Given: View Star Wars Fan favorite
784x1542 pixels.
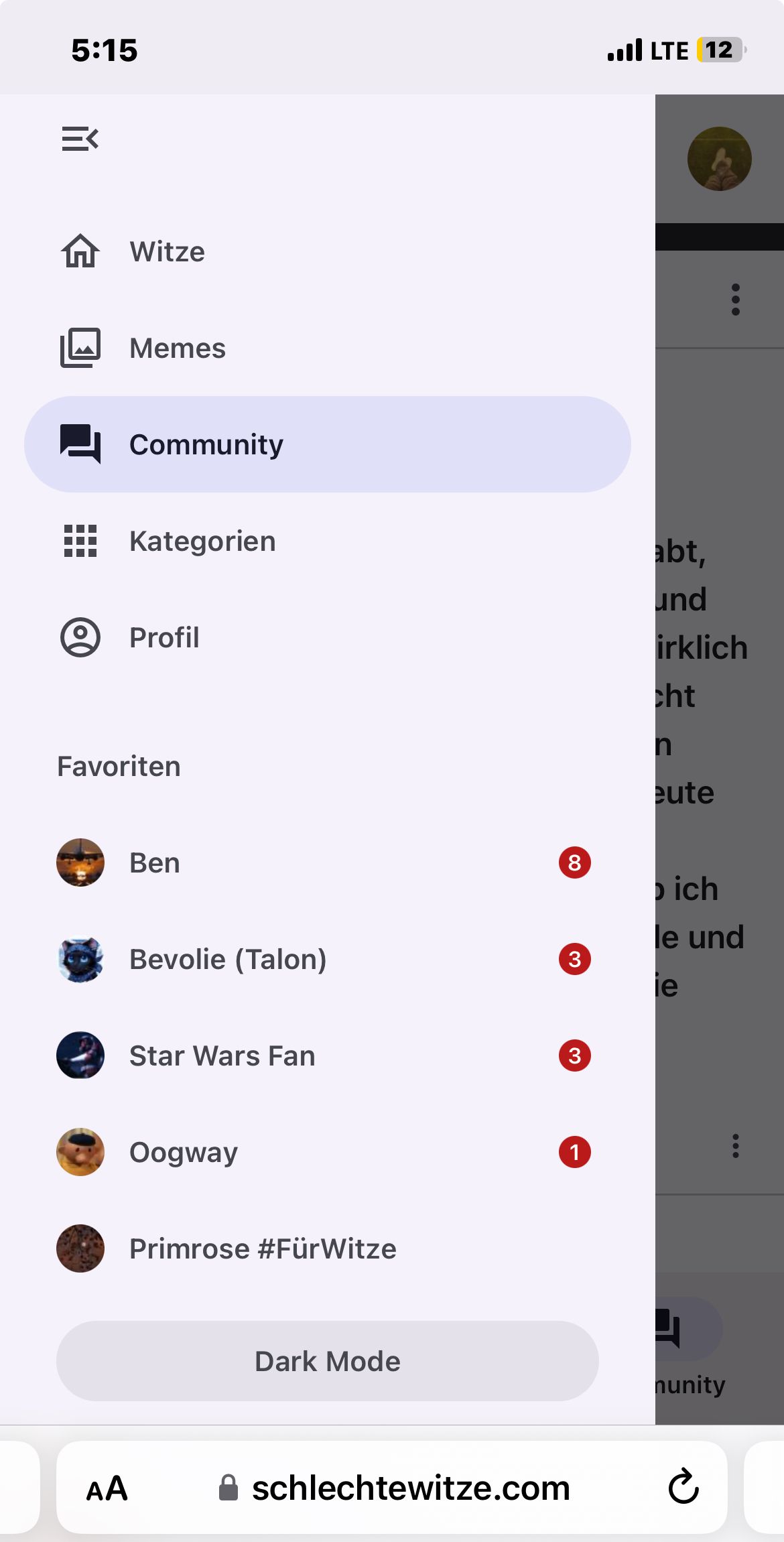Looking at the screenshot, I should 222,1056.
